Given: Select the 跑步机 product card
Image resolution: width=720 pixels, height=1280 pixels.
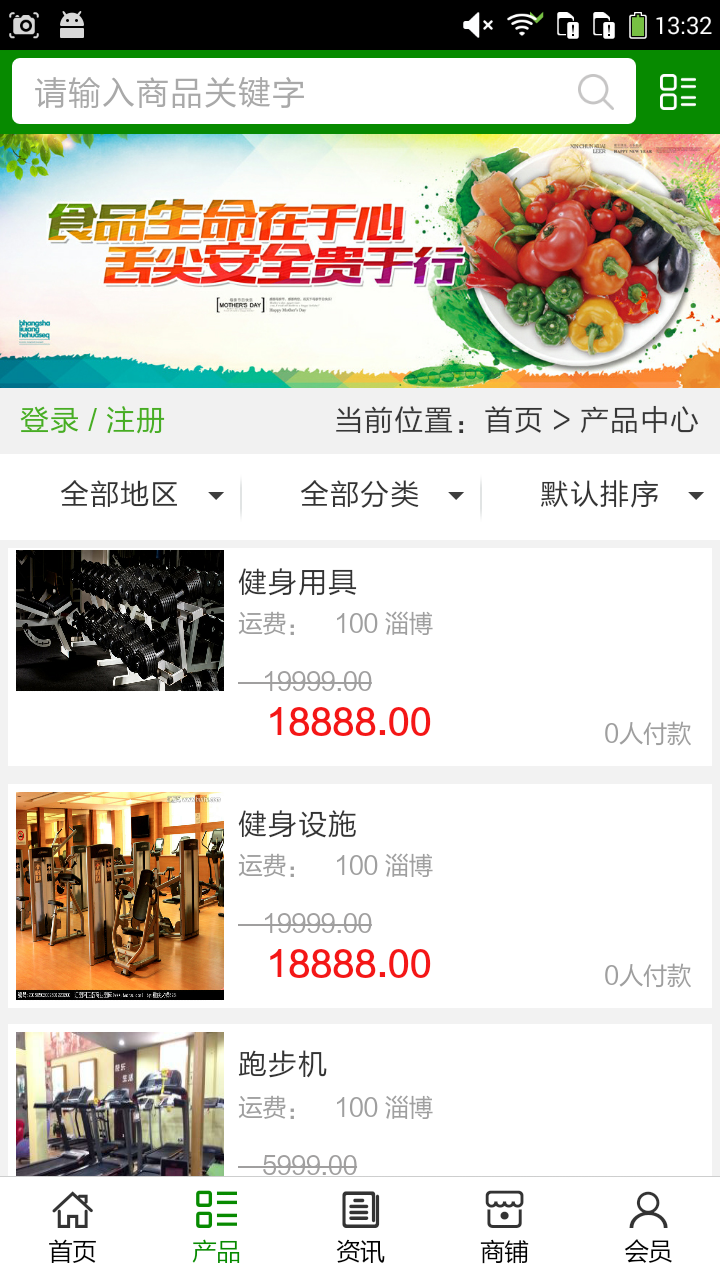Looking at the screenshot, I should coord(360,1100).
